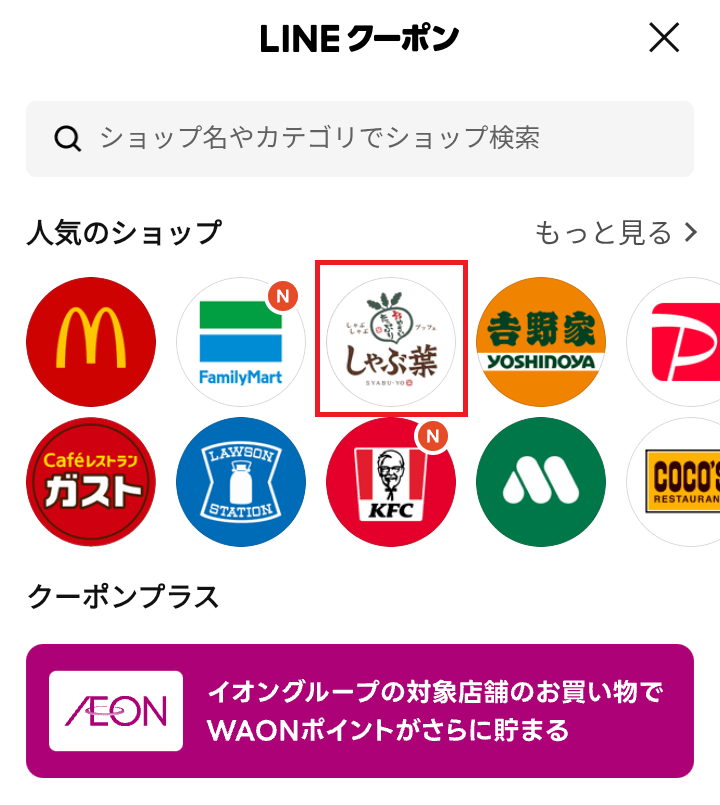
Task: Open McDonald's coupons
Action: pos(91,341)
